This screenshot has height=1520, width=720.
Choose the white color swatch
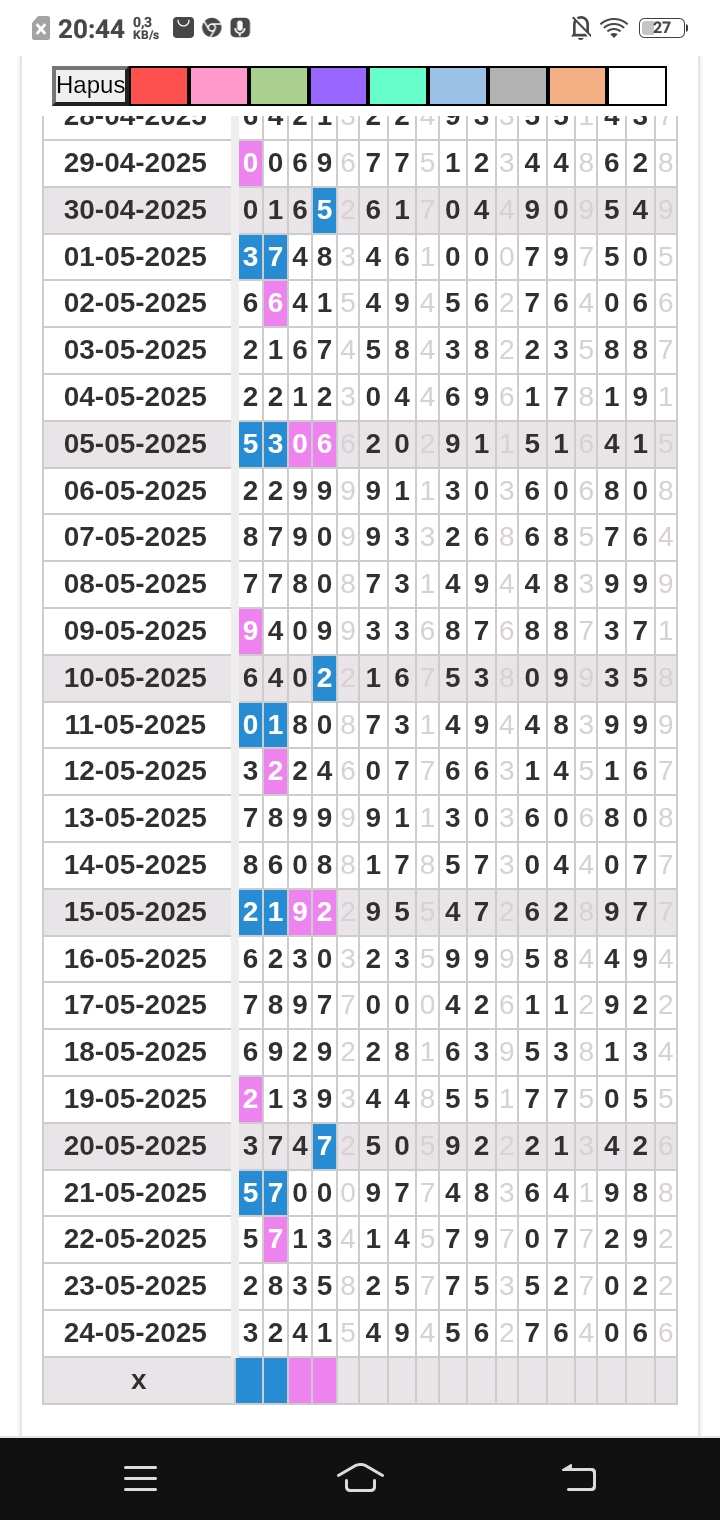(637, 86)
